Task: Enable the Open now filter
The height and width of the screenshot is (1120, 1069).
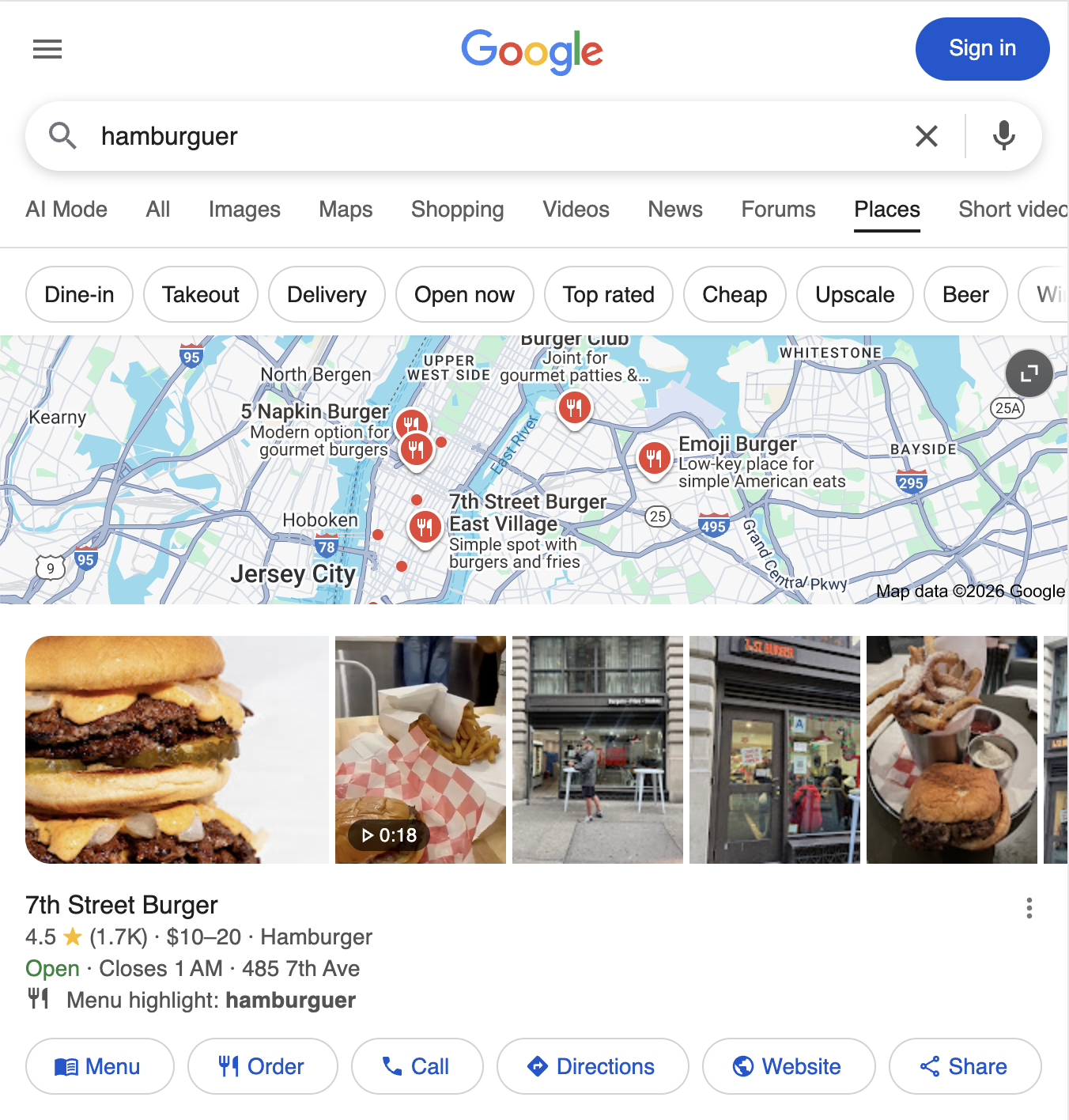Action: pyautogui.click(x=464, y=294)
